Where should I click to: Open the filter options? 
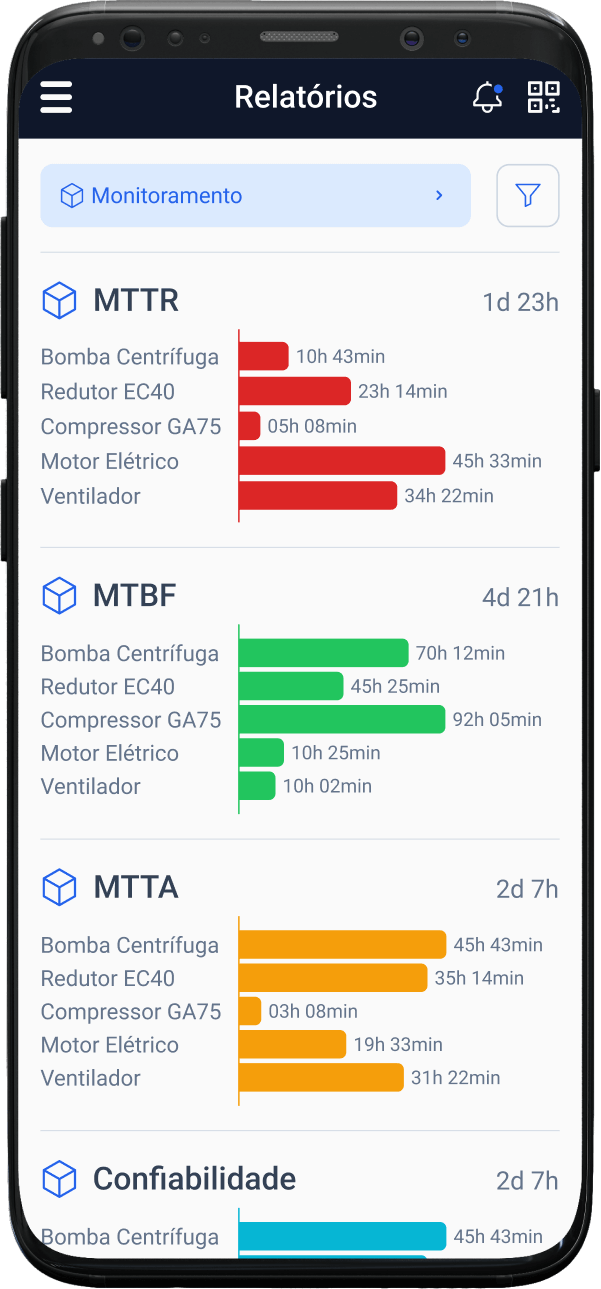click(528, 196)
